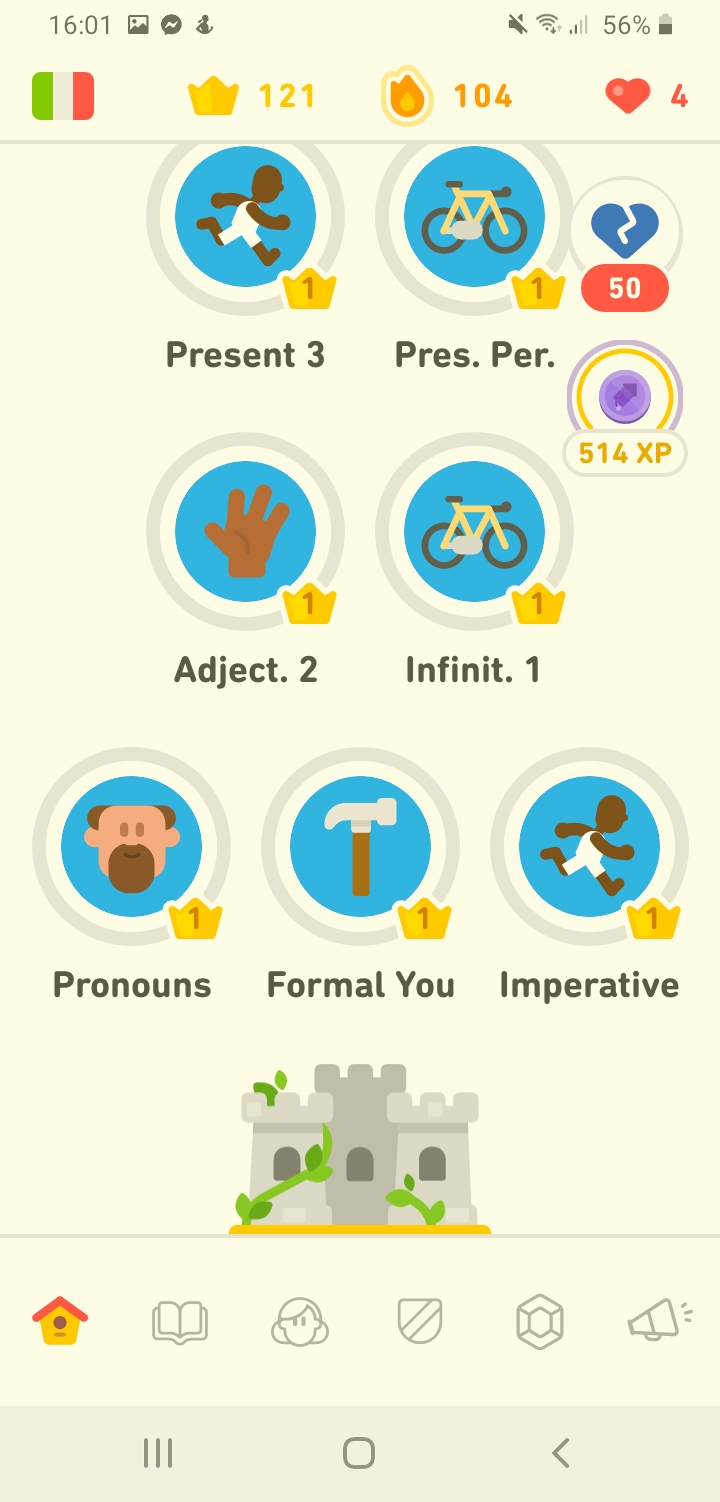The height and width of the screenshot is (1502, 720).
Task: Switch to the Shop gem tab
Action: pos(540,1320)
